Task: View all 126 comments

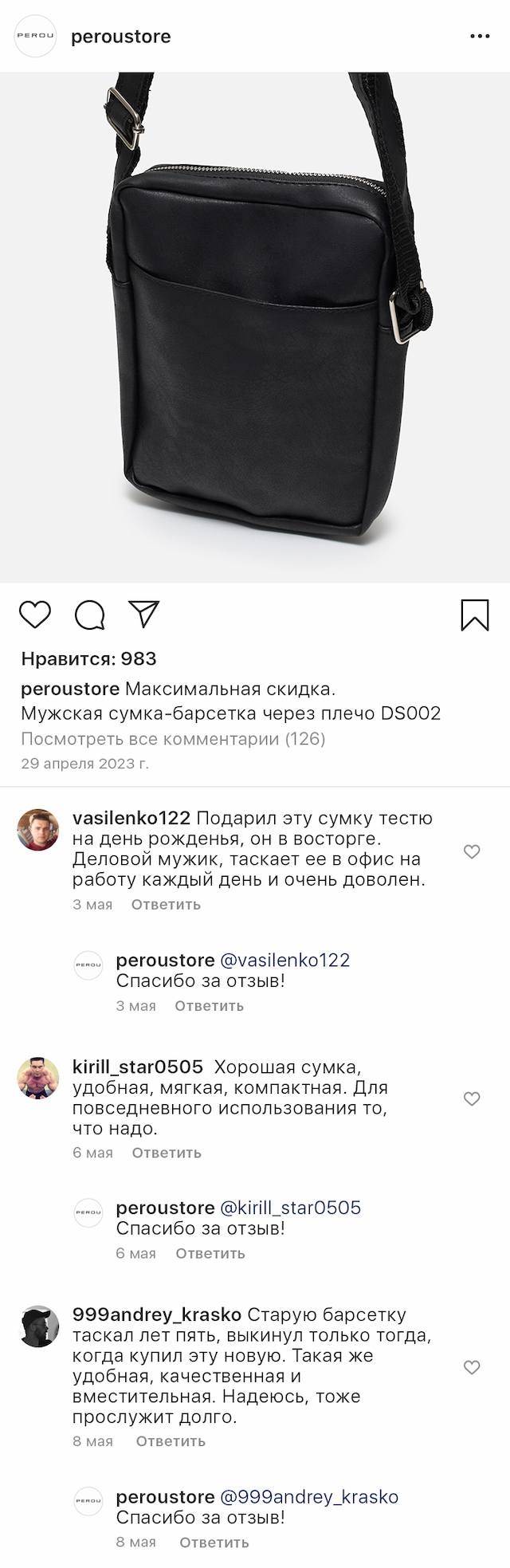Action: click(x=173, y=739)
